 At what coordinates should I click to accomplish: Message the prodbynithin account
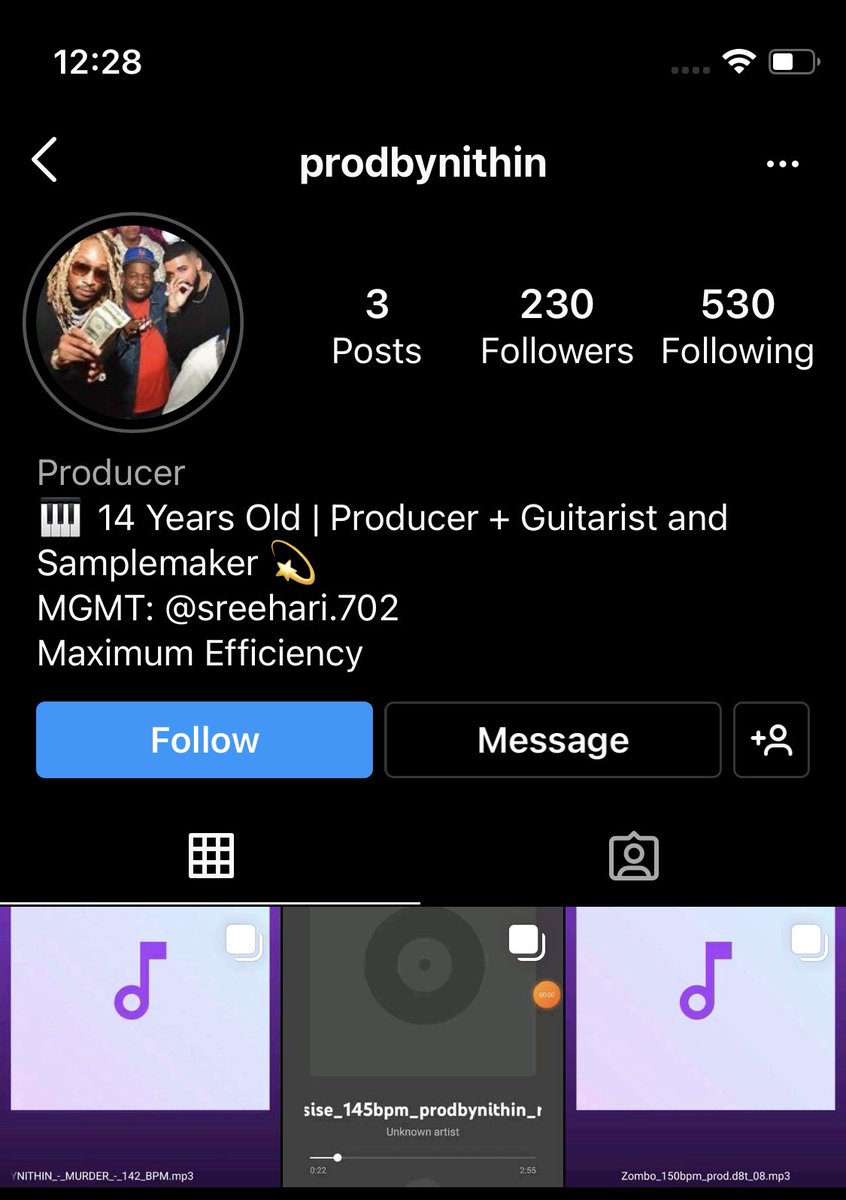[553, 740]
